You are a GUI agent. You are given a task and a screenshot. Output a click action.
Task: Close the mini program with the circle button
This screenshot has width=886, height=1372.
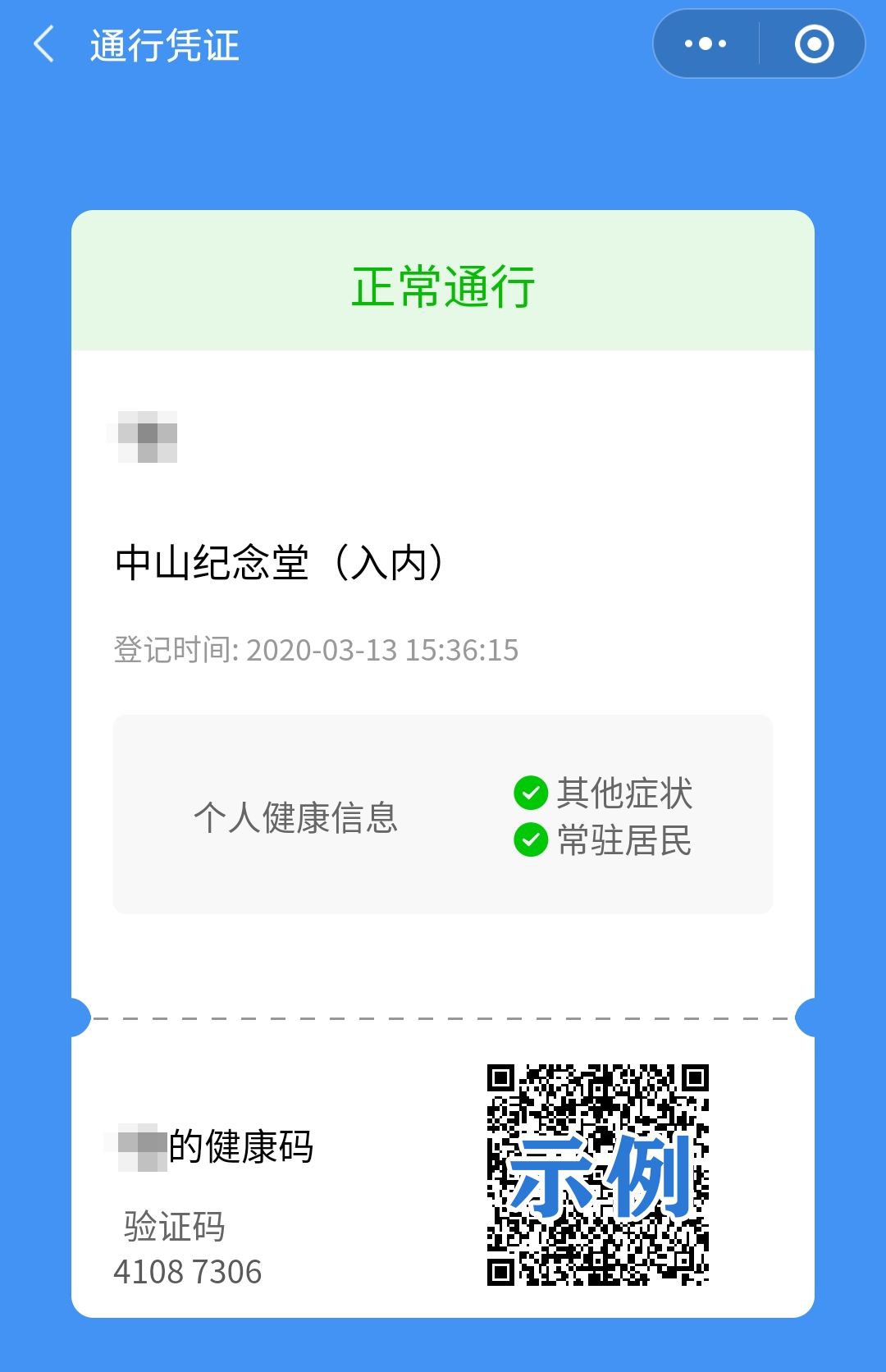click(x=814, y=44)
